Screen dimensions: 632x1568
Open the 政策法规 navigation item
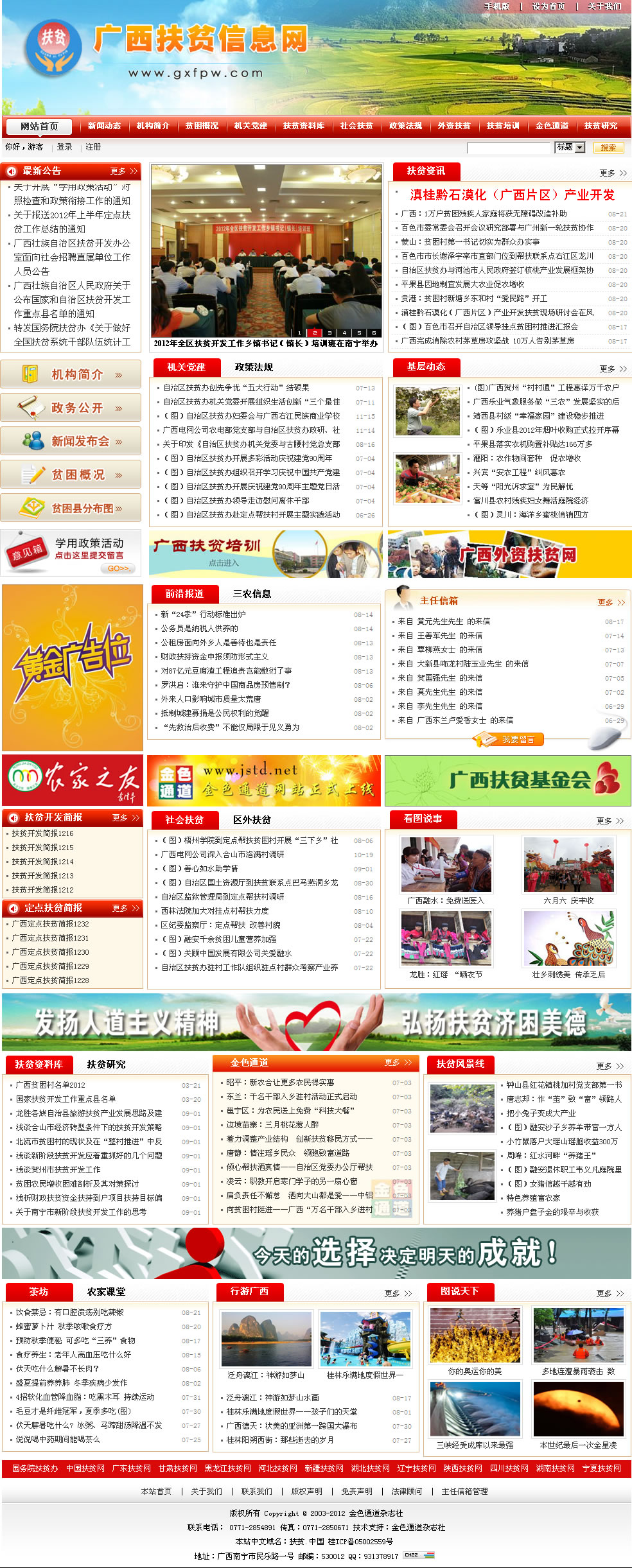pos(405,126)
